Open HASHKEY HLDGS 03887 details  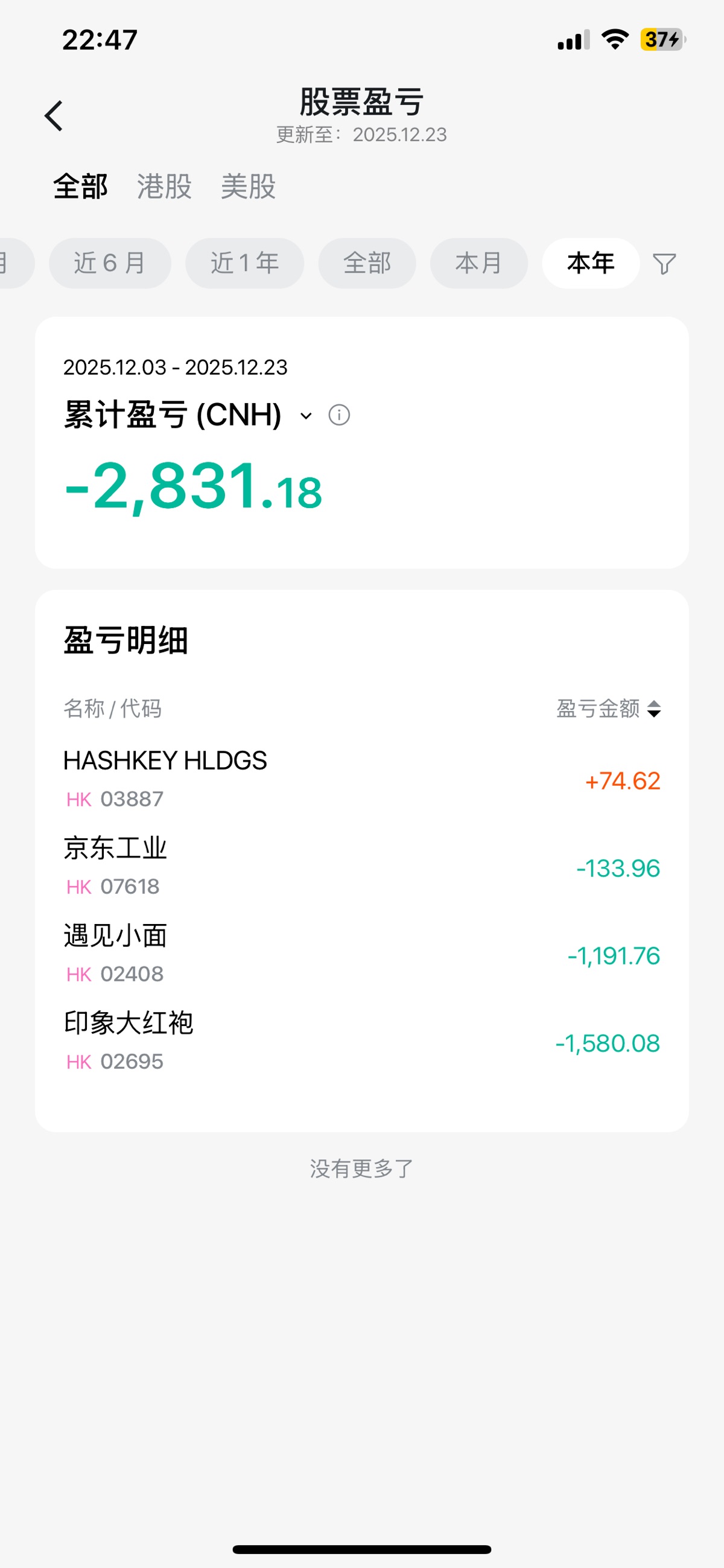(361, 779)
